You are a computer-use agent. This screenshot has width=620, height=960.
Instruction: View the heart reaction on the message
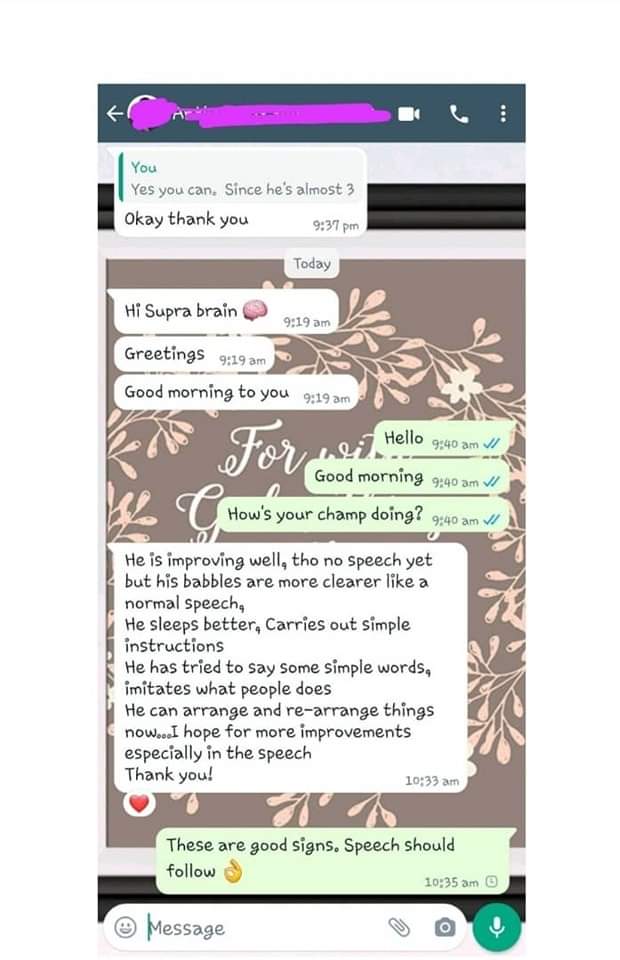click(x=138, y=802)
